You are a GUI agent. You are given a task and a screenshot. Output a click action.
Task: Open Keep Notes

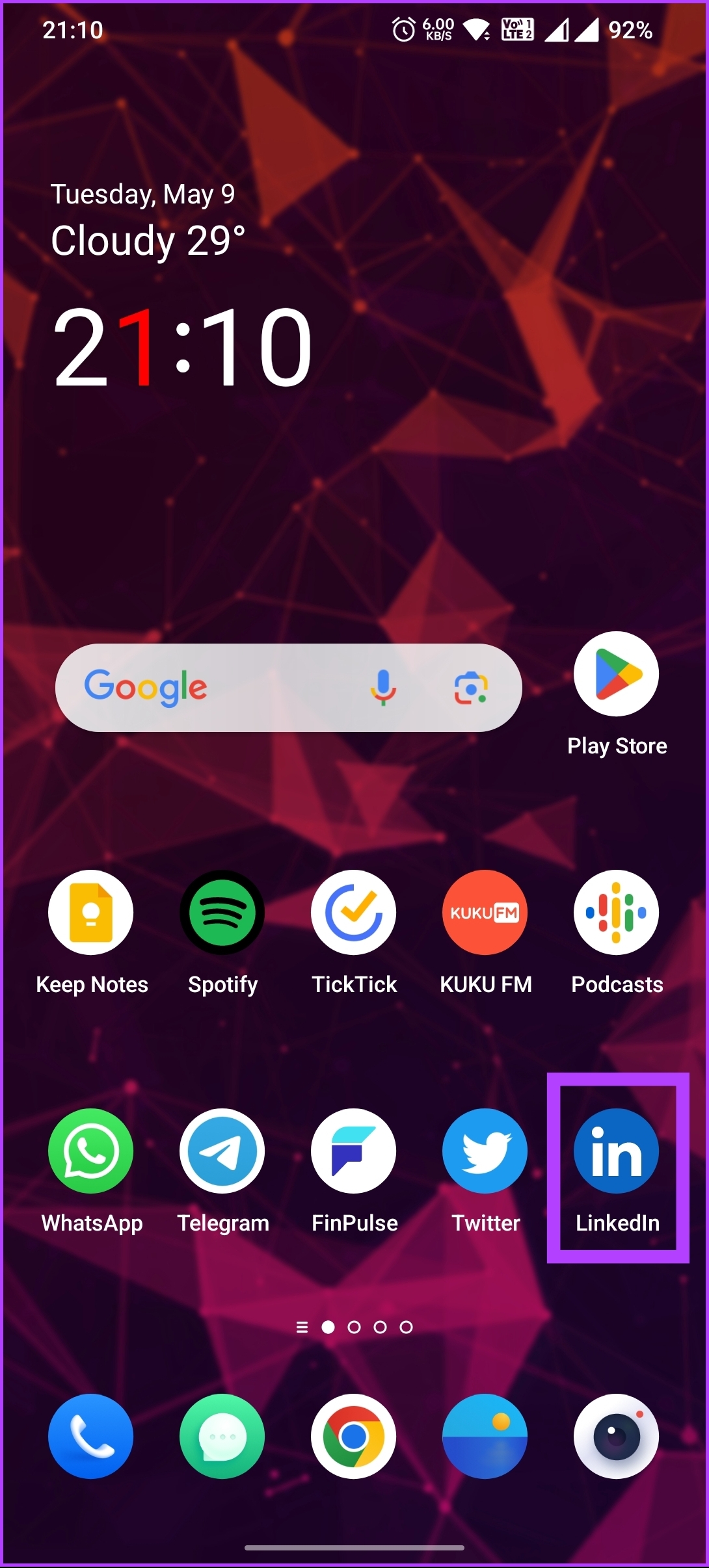[91, 912]
